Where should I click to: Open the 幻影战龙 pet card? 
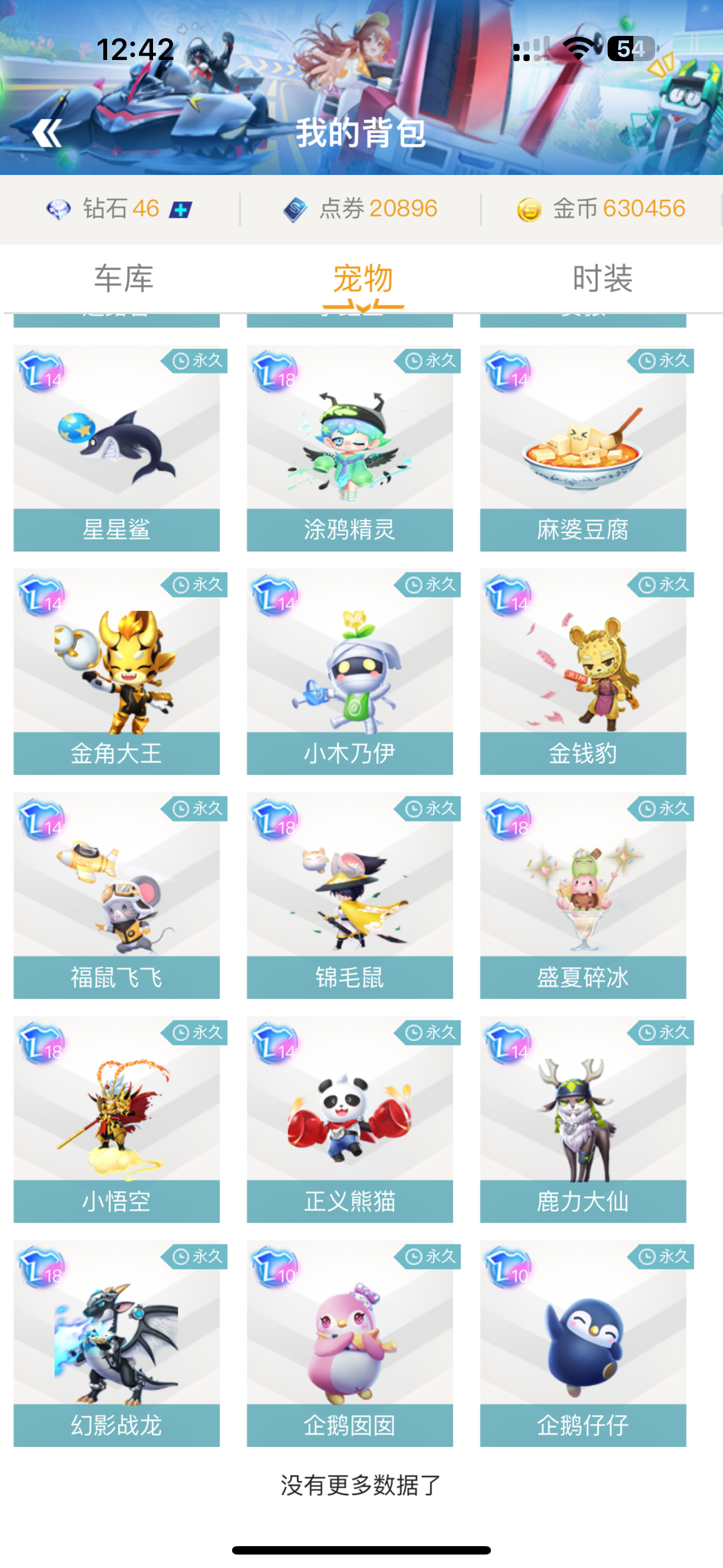pos(117,1344)
